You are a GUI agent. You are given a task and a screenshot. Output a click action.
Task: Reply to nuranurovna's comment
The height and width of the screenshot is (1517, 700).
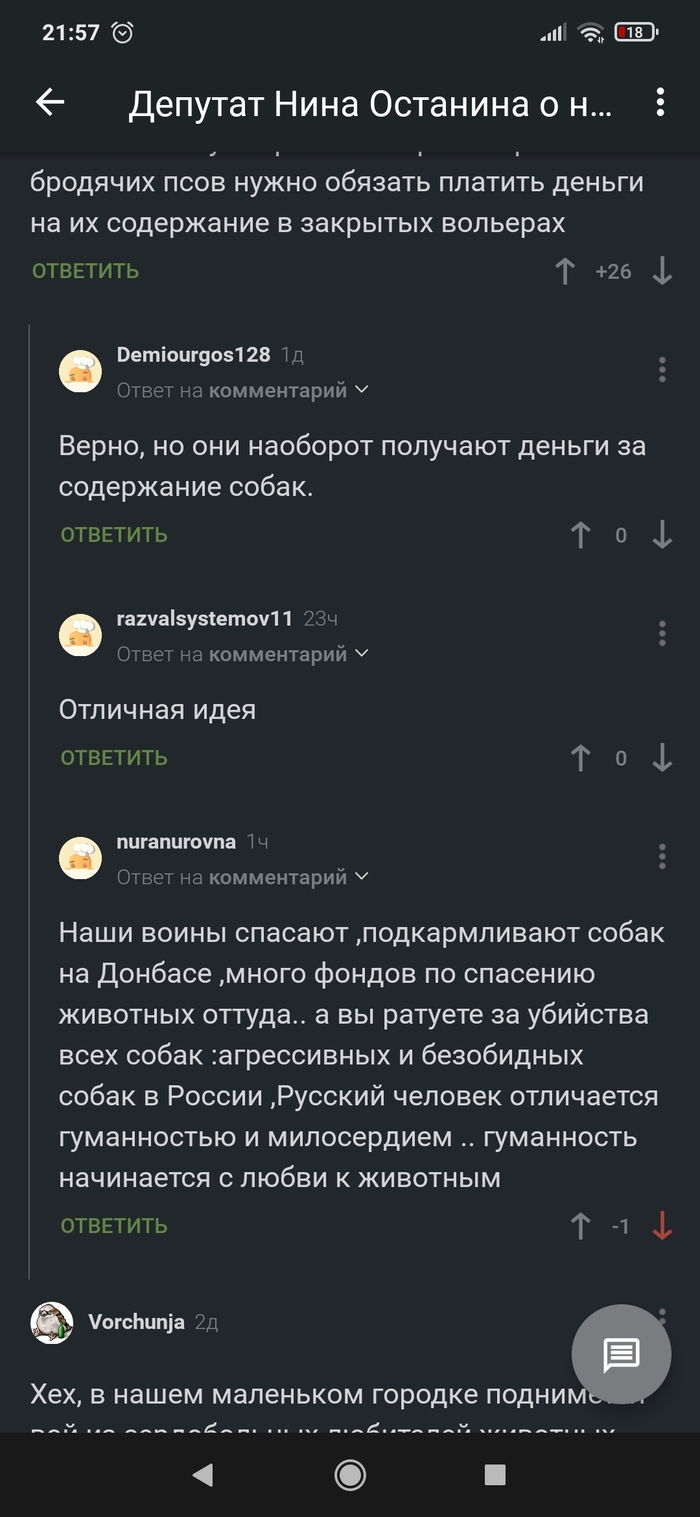pos(113,1226)
